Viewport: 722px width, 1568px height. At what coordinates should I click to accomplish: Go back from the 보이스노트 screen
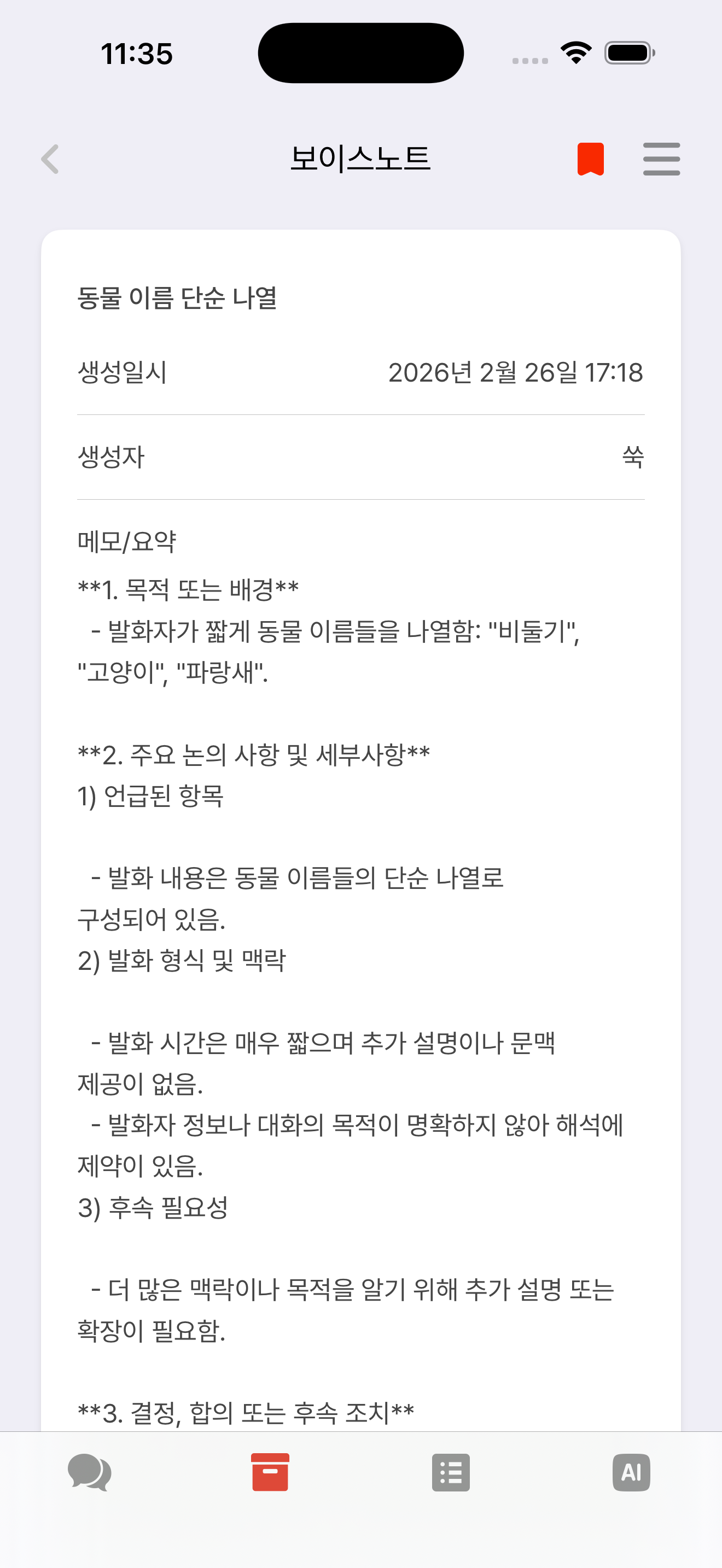[50, 159]
